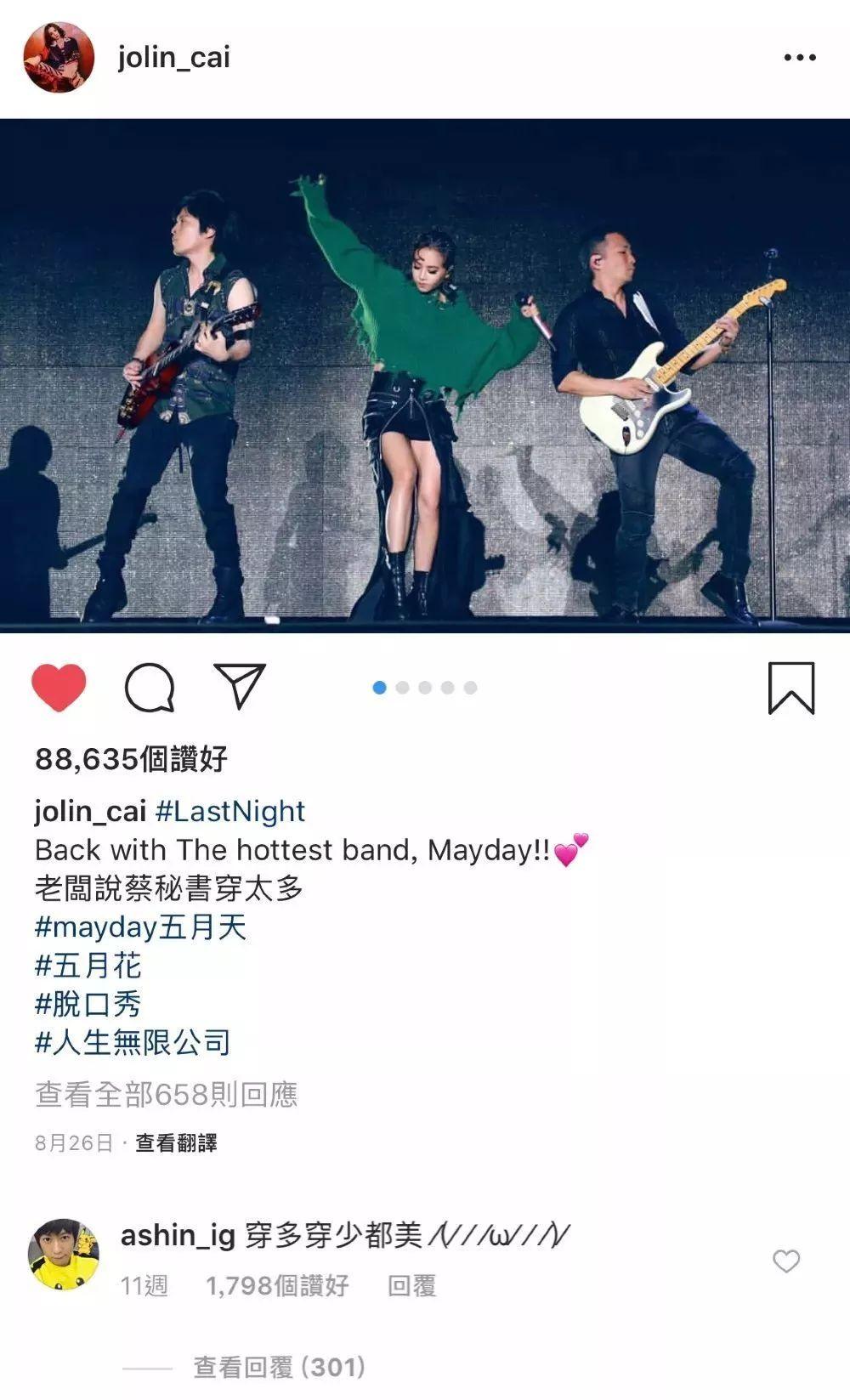Open the #LastNight hashtag
The height and width of the screenshot is (1400, 850).
229,811
